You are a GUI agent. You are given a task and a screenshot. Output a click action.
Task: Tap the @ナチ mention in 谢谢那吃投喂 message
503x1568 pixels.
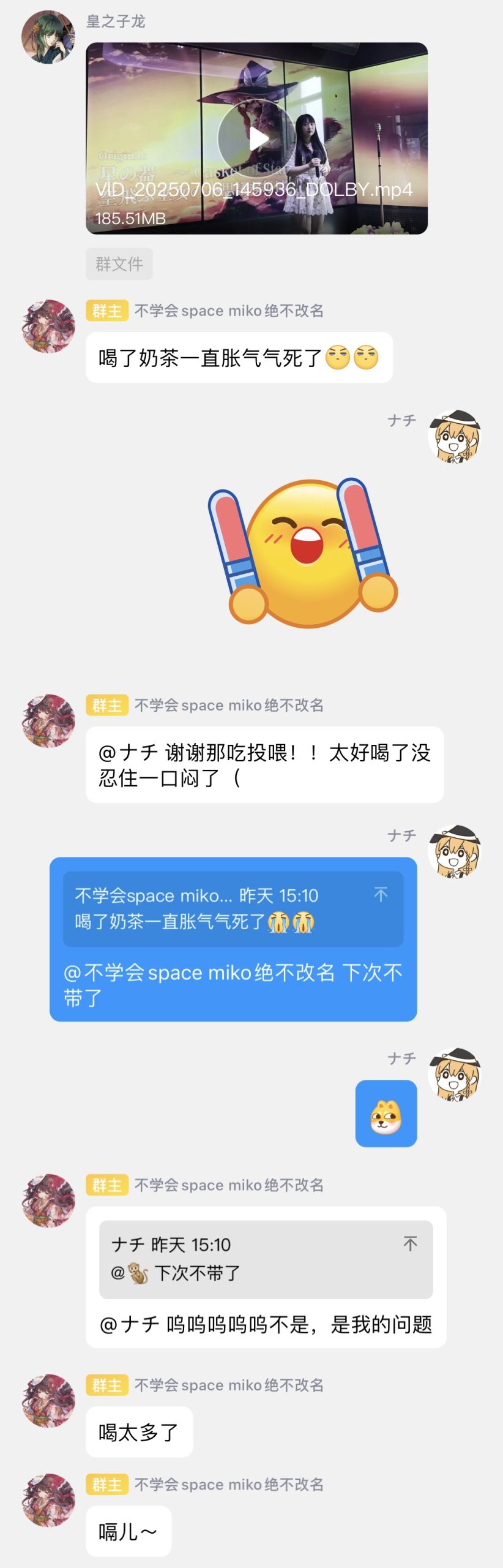[127, 753]
